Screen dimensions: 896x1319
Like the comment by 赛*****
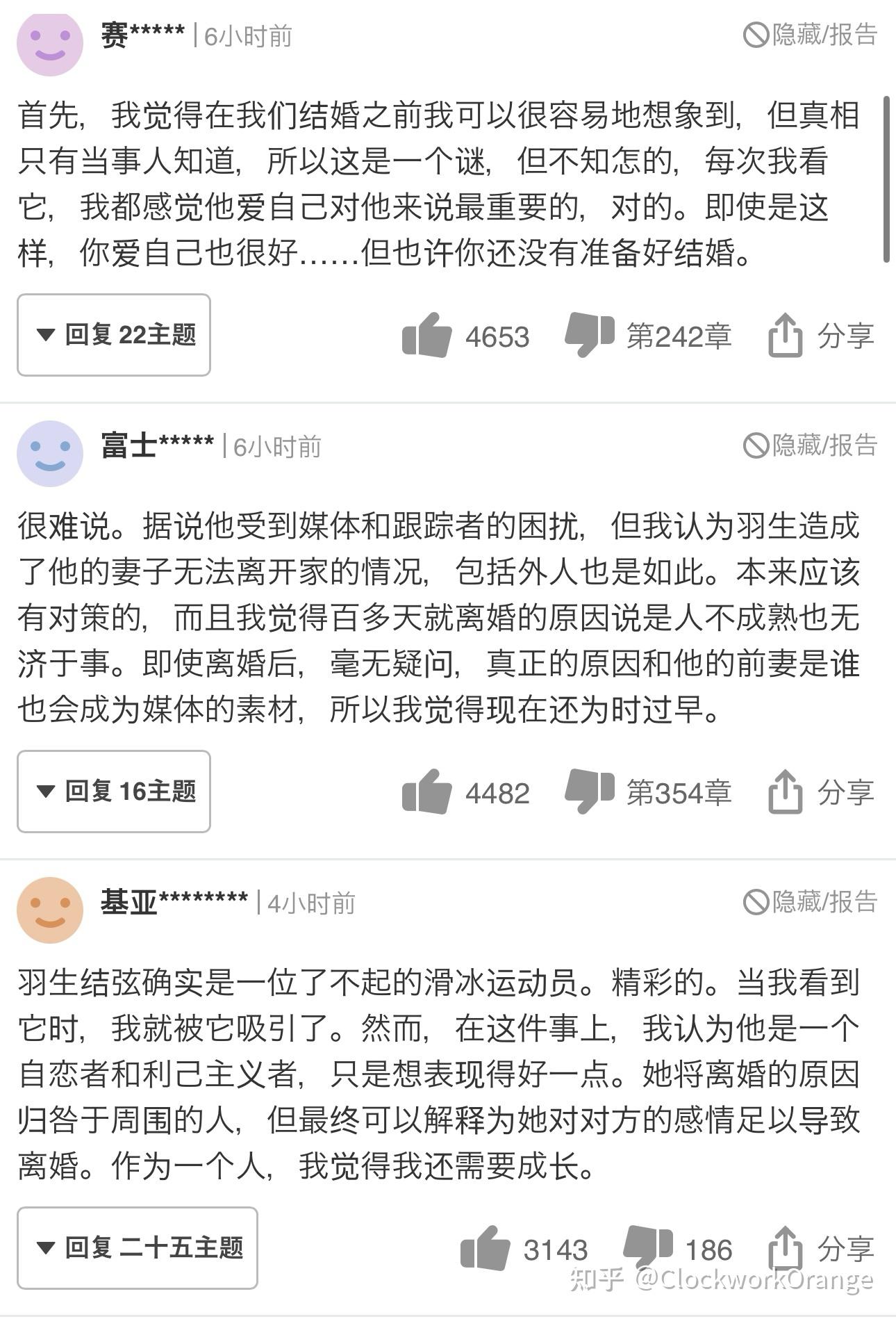(427, 336)
